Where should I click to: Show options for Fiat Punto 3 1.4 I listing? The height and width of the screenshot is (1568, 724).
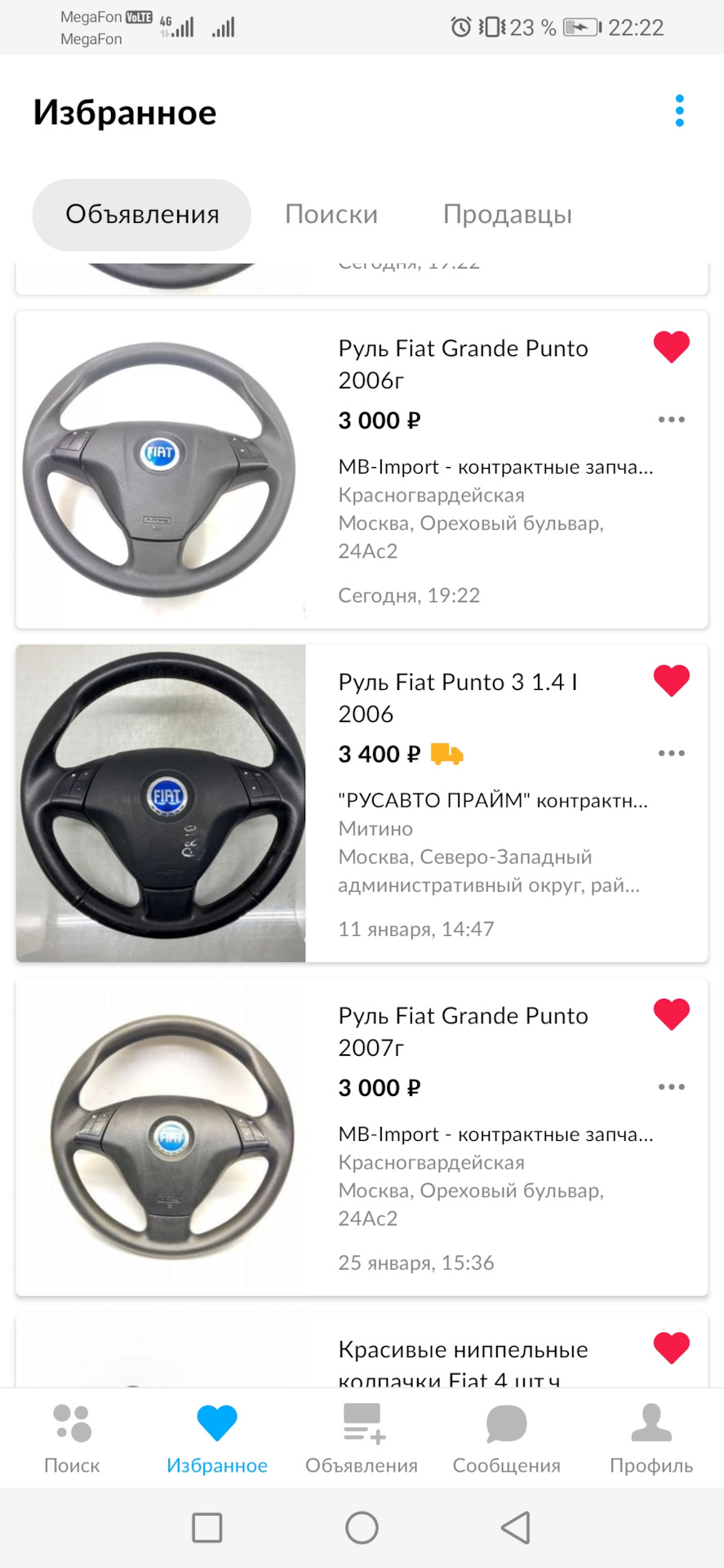pyautogui.click(x=672, y=753)
